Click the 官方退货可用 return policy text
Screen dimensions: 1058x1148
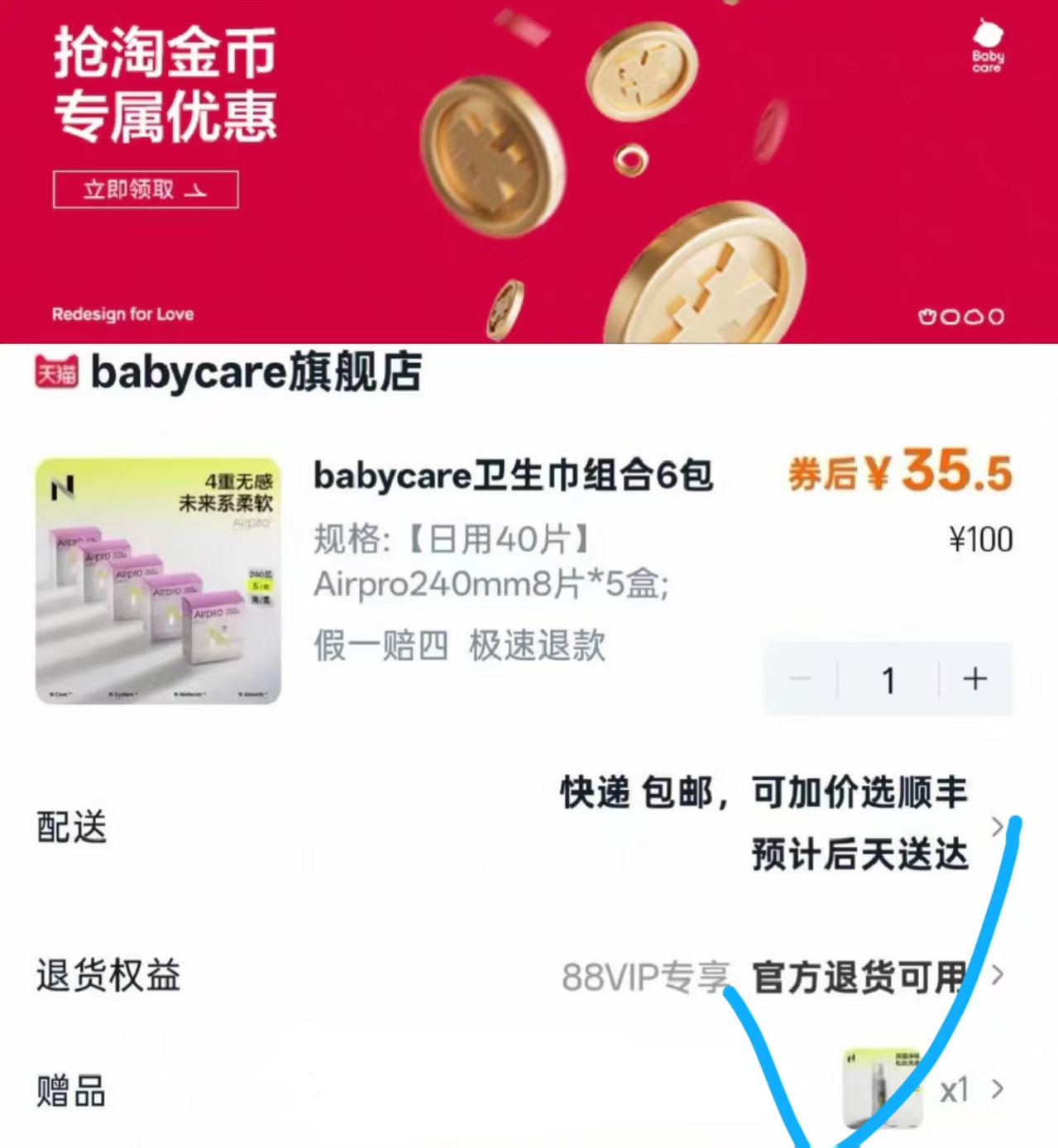click(860, 976)
